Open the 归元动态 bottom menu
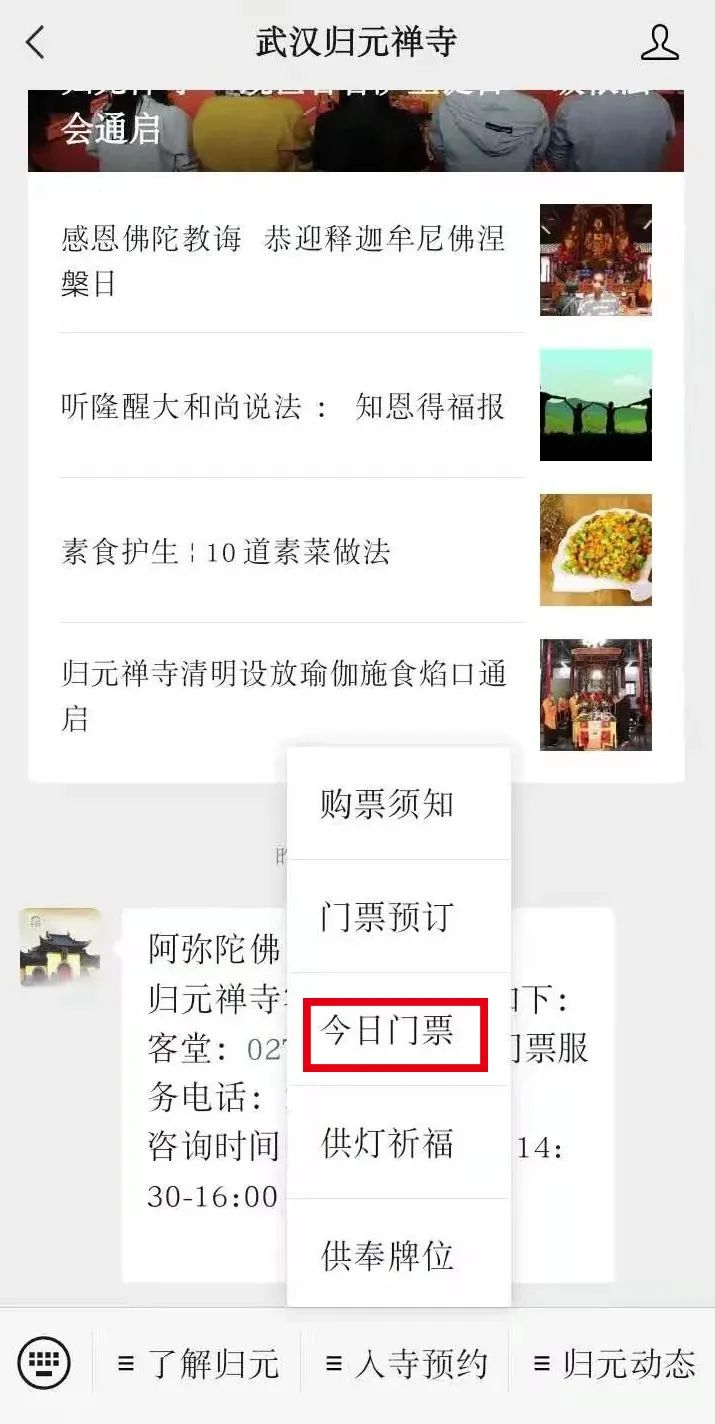The width and height of the screenshot is (715, 1424). coord(613,1364)
